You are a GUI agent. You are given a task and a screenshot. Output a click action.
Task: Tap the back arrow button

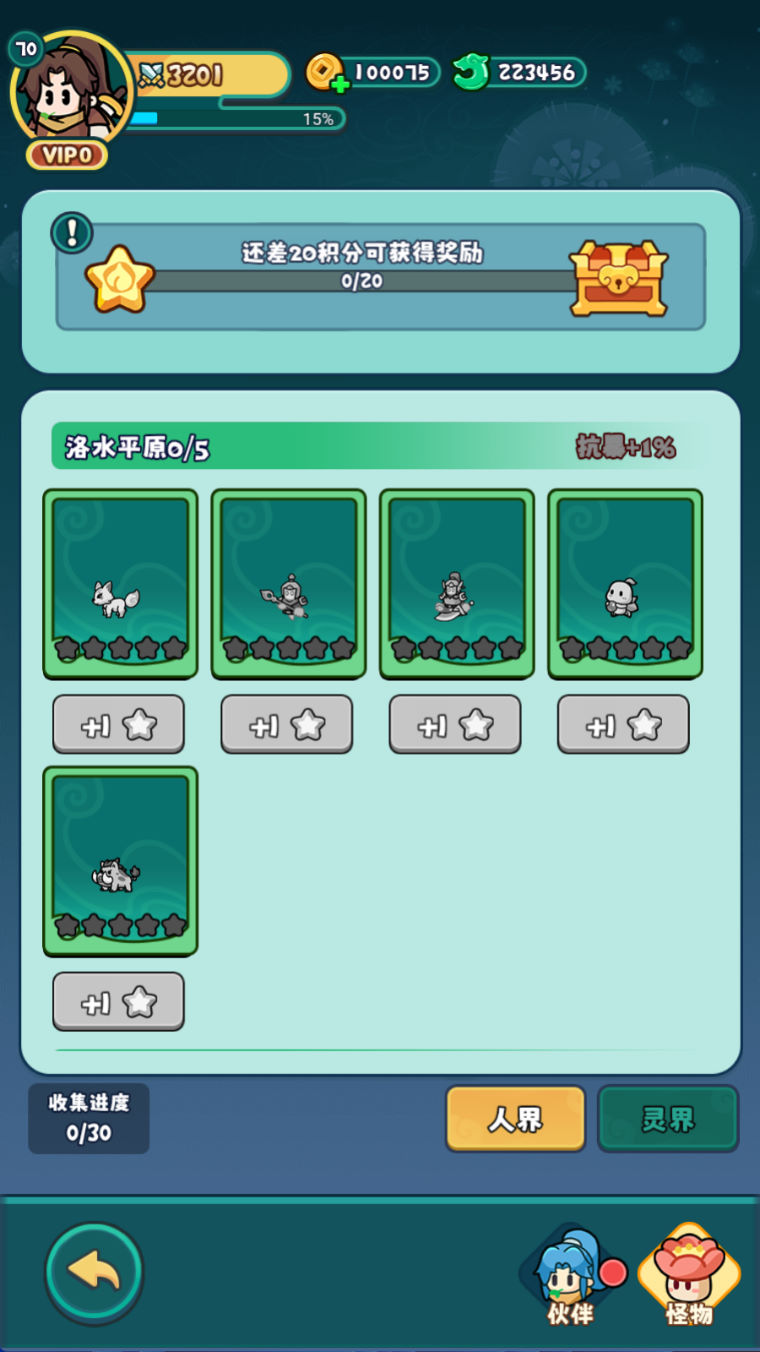[94, 1273]
